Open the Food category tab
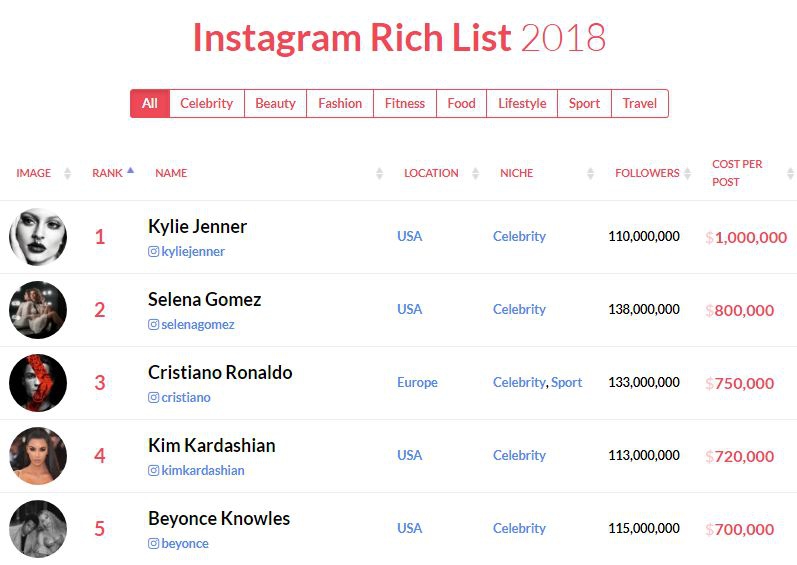Viewport: 797px width, 565px height. [461, 103]
